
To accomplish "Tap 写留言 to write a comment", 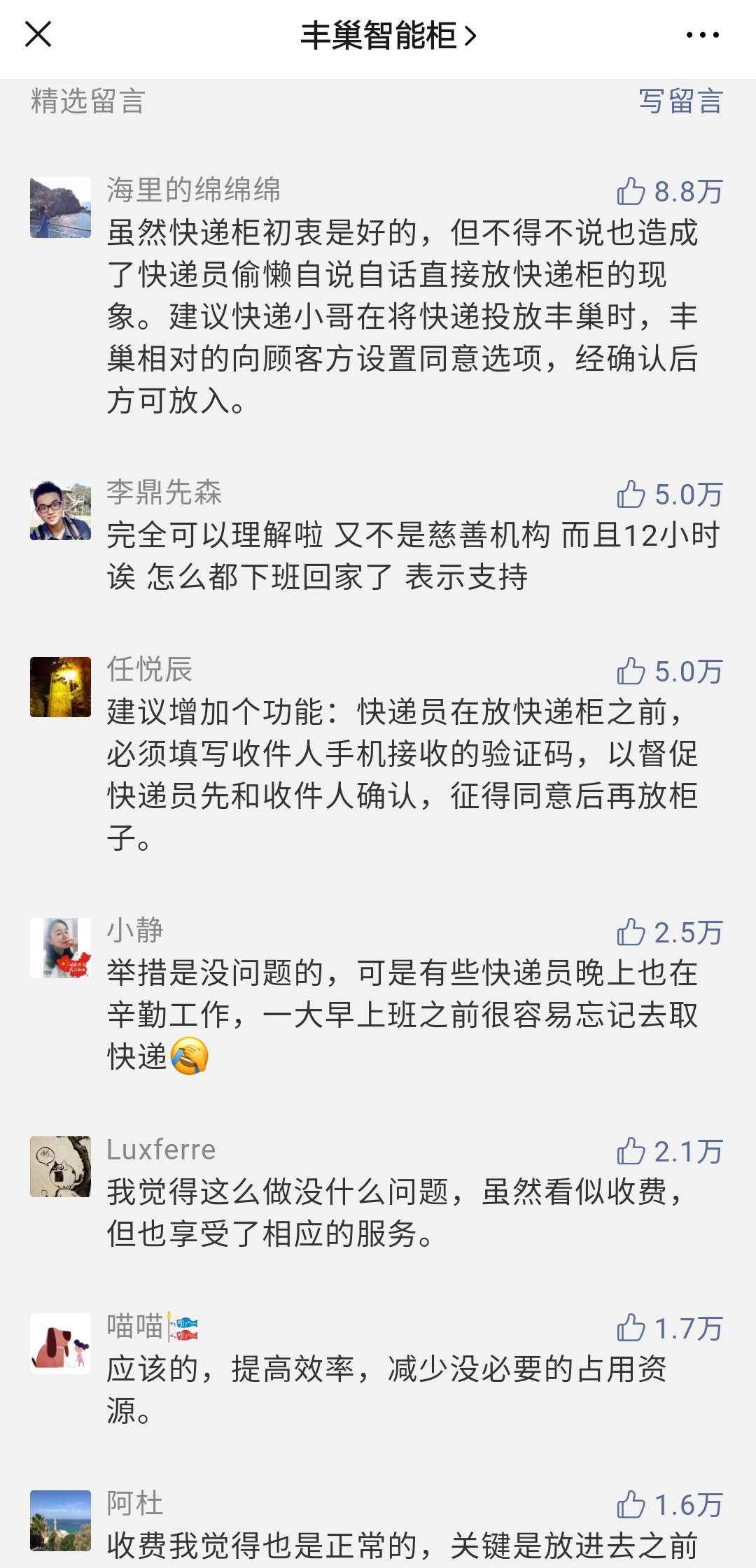I will pos(680,101).
